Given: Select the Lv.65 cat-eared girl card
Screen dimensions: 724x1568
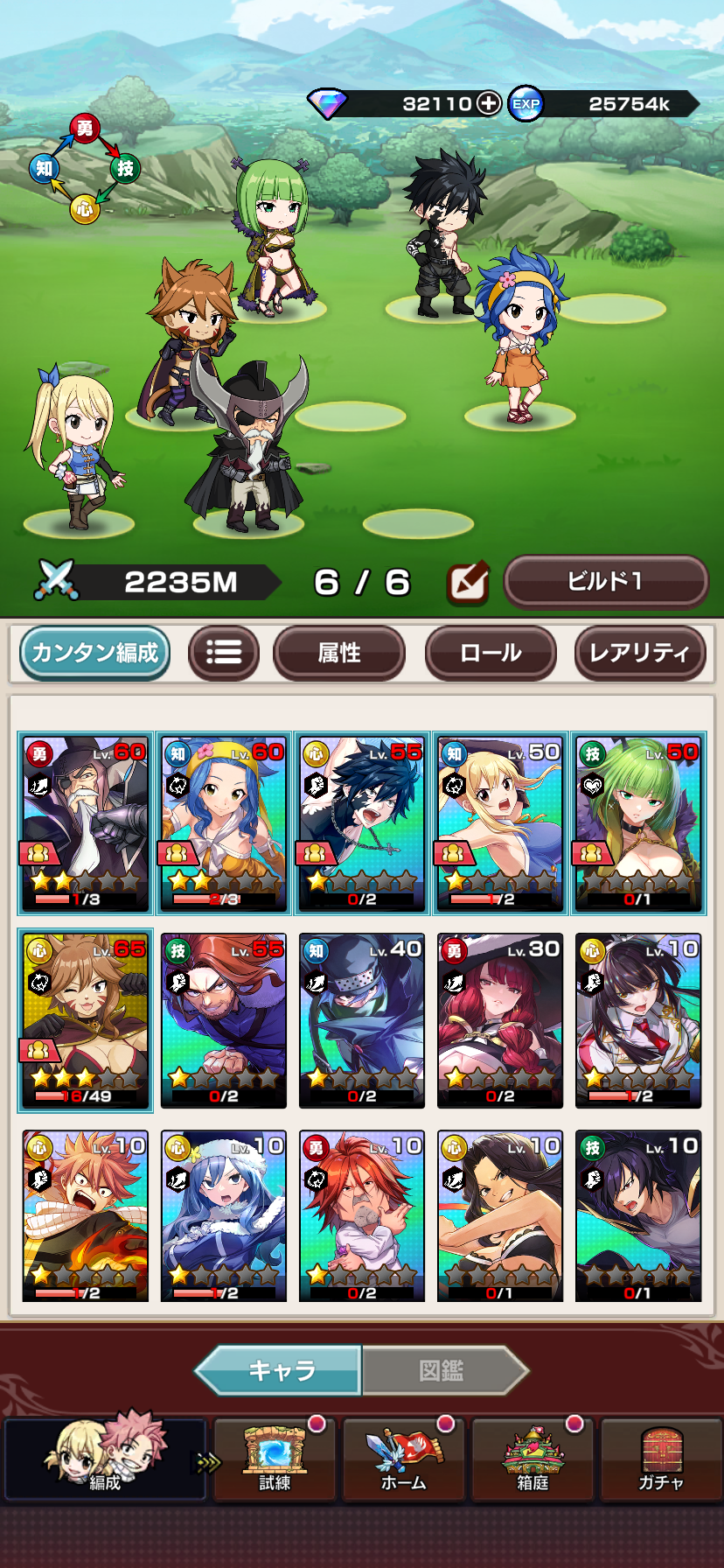Looking at the screenshot, I should click(x=86, y=1020).
